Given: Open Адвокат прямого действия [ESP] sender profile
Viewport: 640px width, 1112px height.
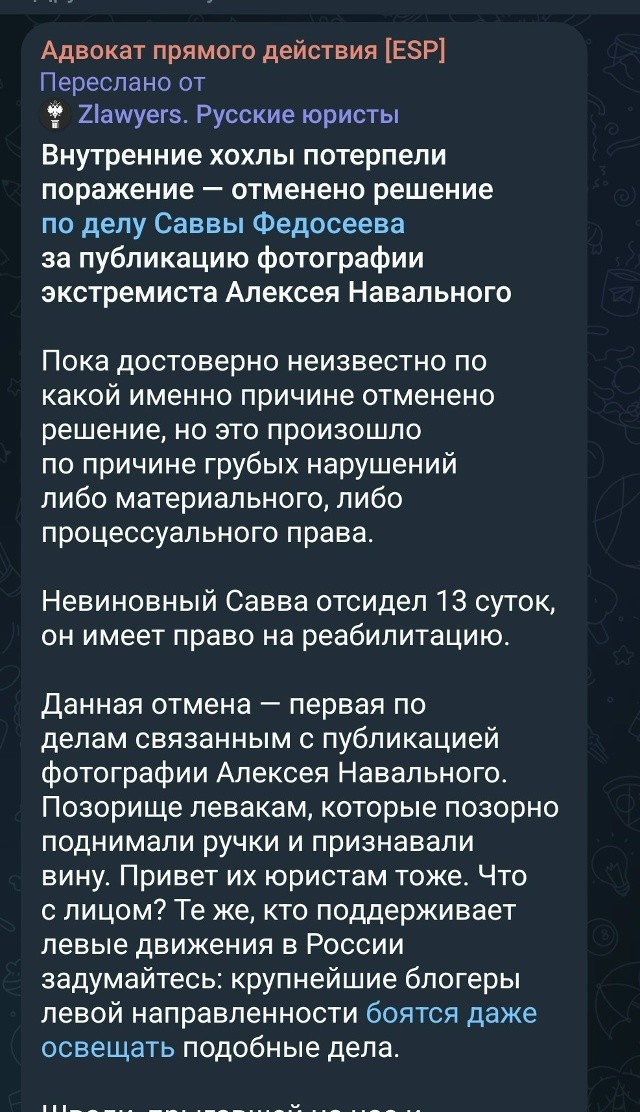Looking at the screenshot, I should 243,51.
